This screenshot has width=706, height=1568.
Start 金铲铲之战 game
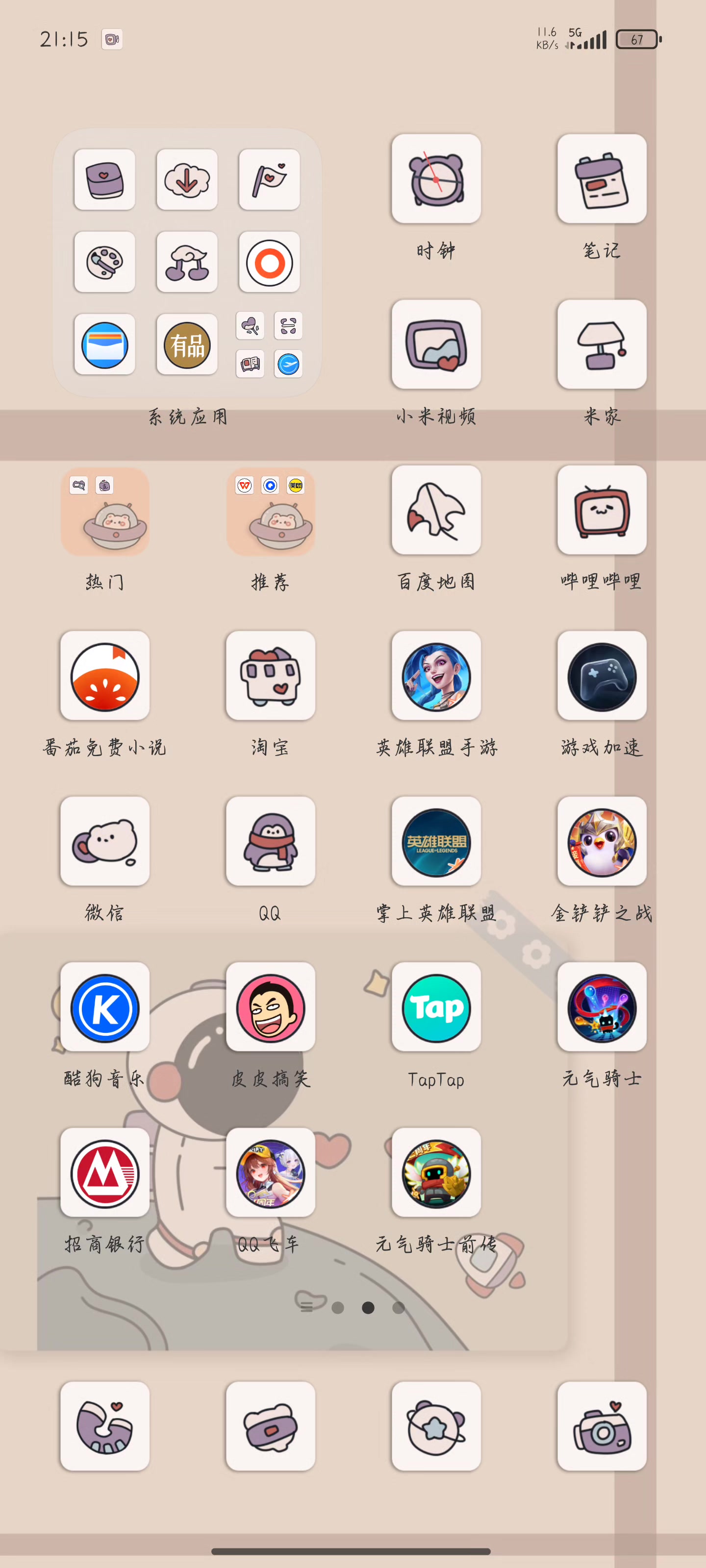(601, 841)
